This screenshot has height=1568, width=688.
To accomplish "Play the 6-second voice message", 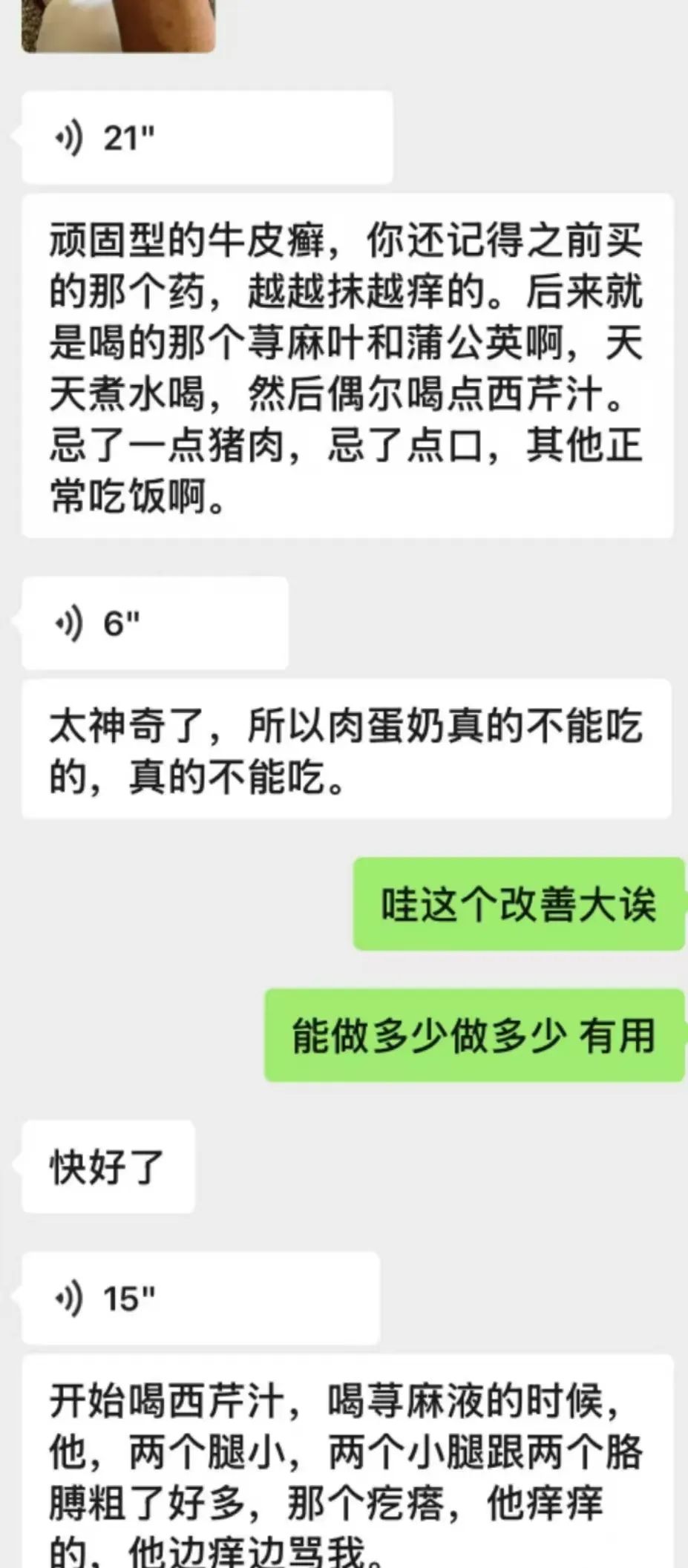I will (155, 623).
